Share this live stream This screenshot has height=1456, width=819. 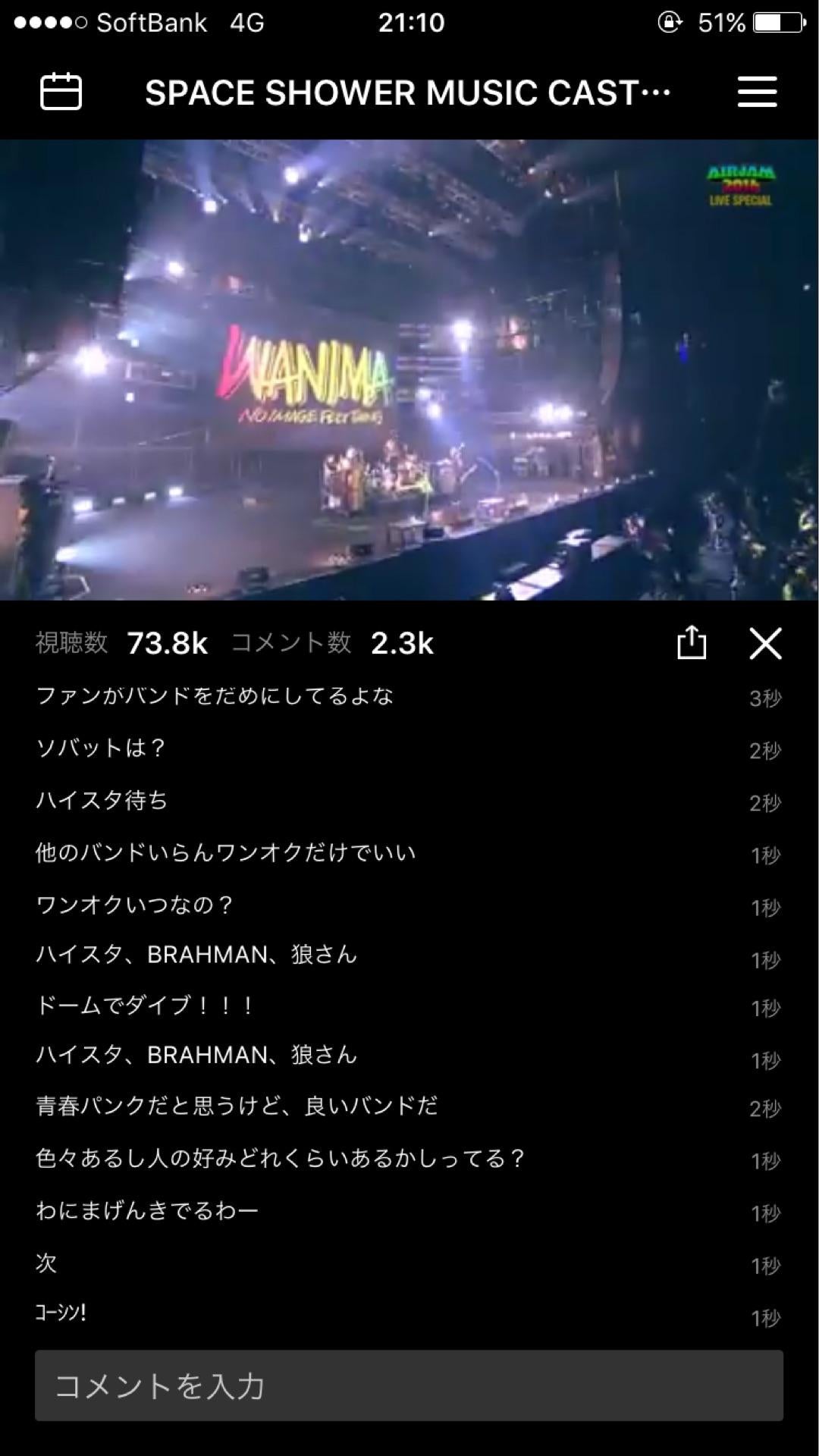tap(691, 643)
